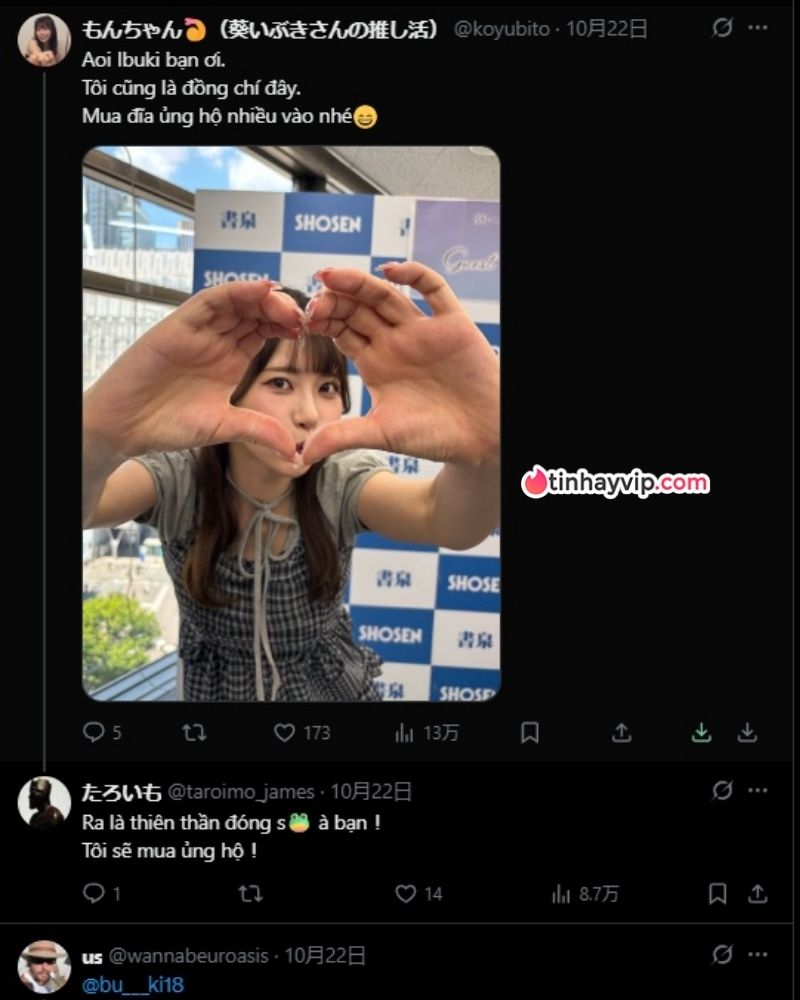Share たろいも's reply

pos(757,893)
